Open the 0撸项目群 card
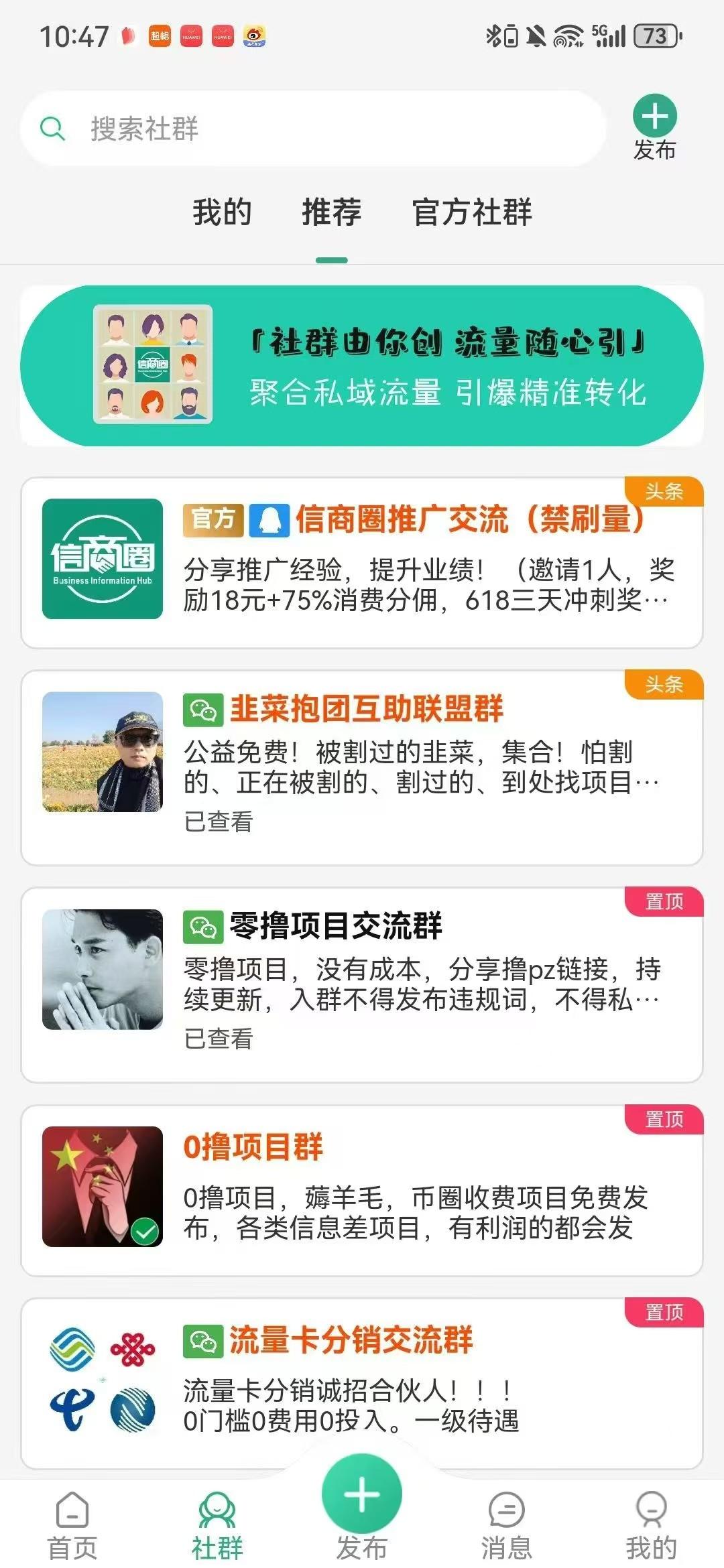This screenshot has width=724, height=1568. pos(362,1191)
